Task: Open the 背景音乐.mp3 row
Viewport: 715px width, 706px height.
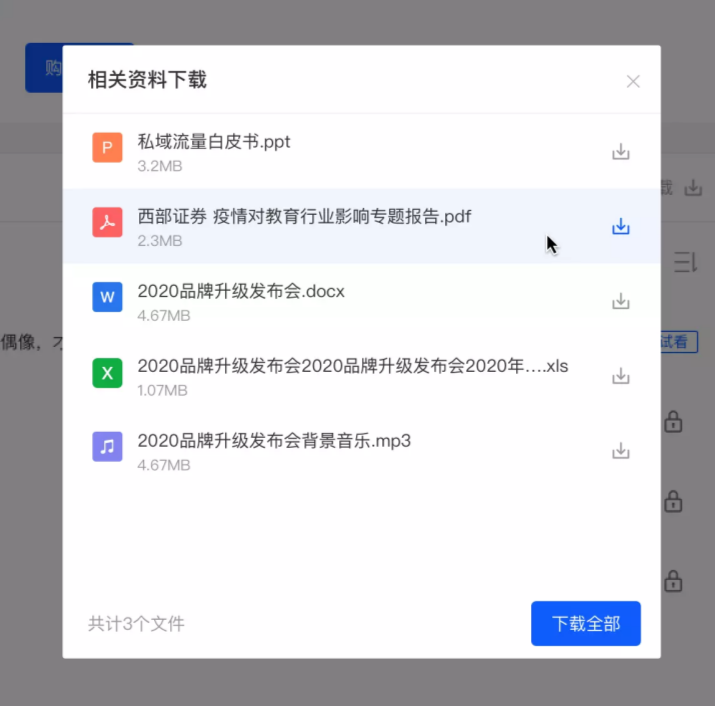Action: (x=274, y=441)
